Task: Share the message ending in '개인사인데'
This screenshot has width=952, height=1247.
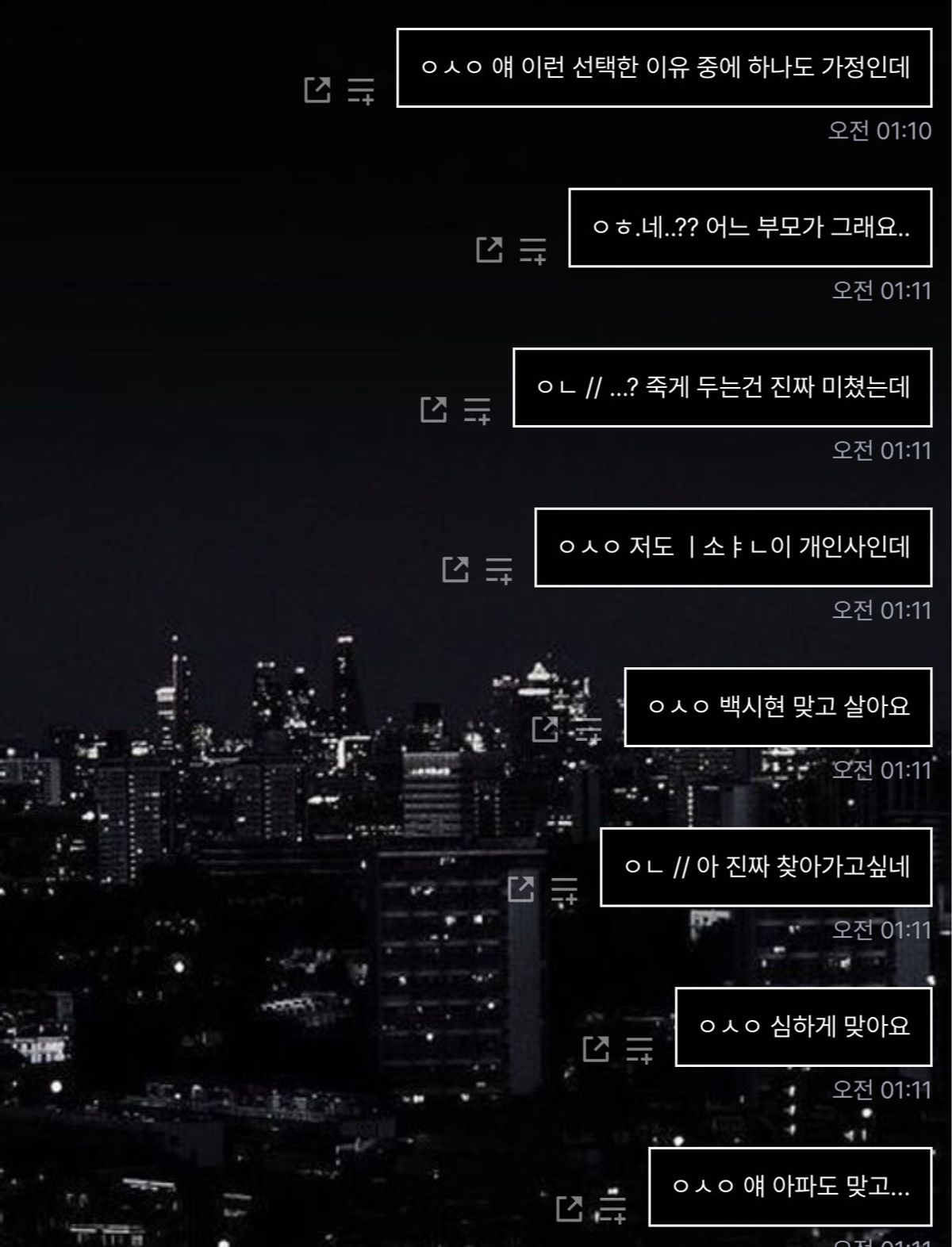Action: coord(455,569)
